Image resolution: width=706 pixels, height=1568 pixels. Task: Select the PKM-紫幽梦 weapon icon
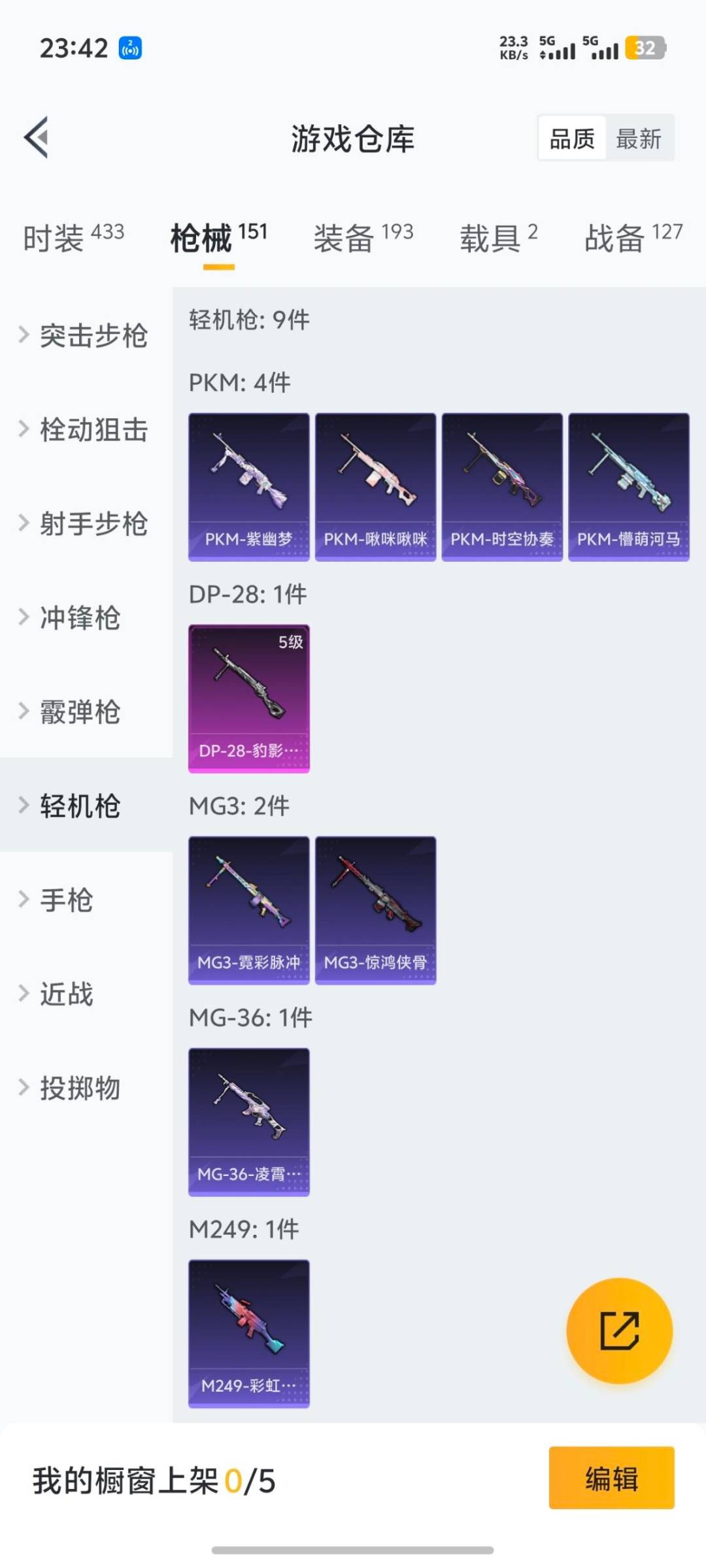click(248, 487)
